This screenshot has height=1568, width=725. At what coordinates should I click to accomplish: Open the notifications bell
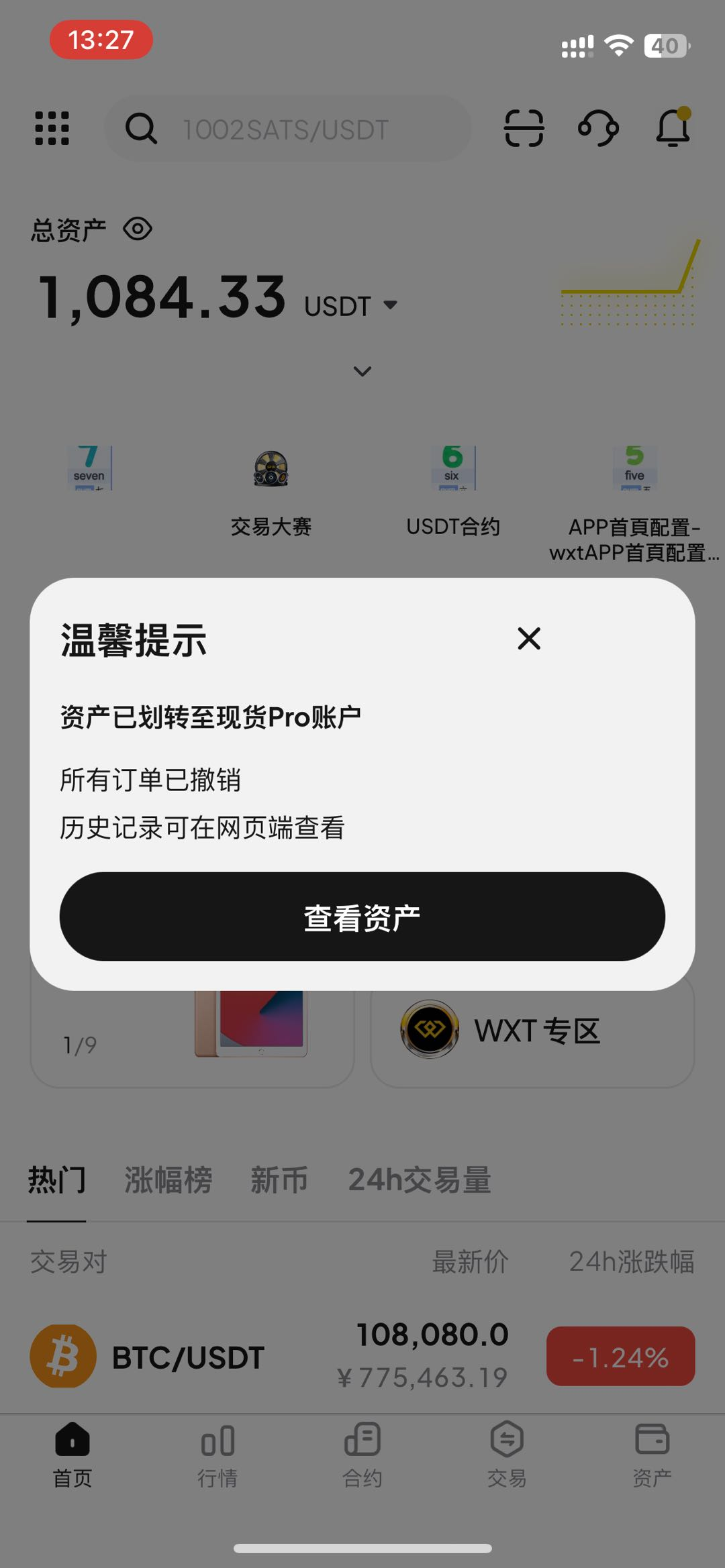click(673, 128)
